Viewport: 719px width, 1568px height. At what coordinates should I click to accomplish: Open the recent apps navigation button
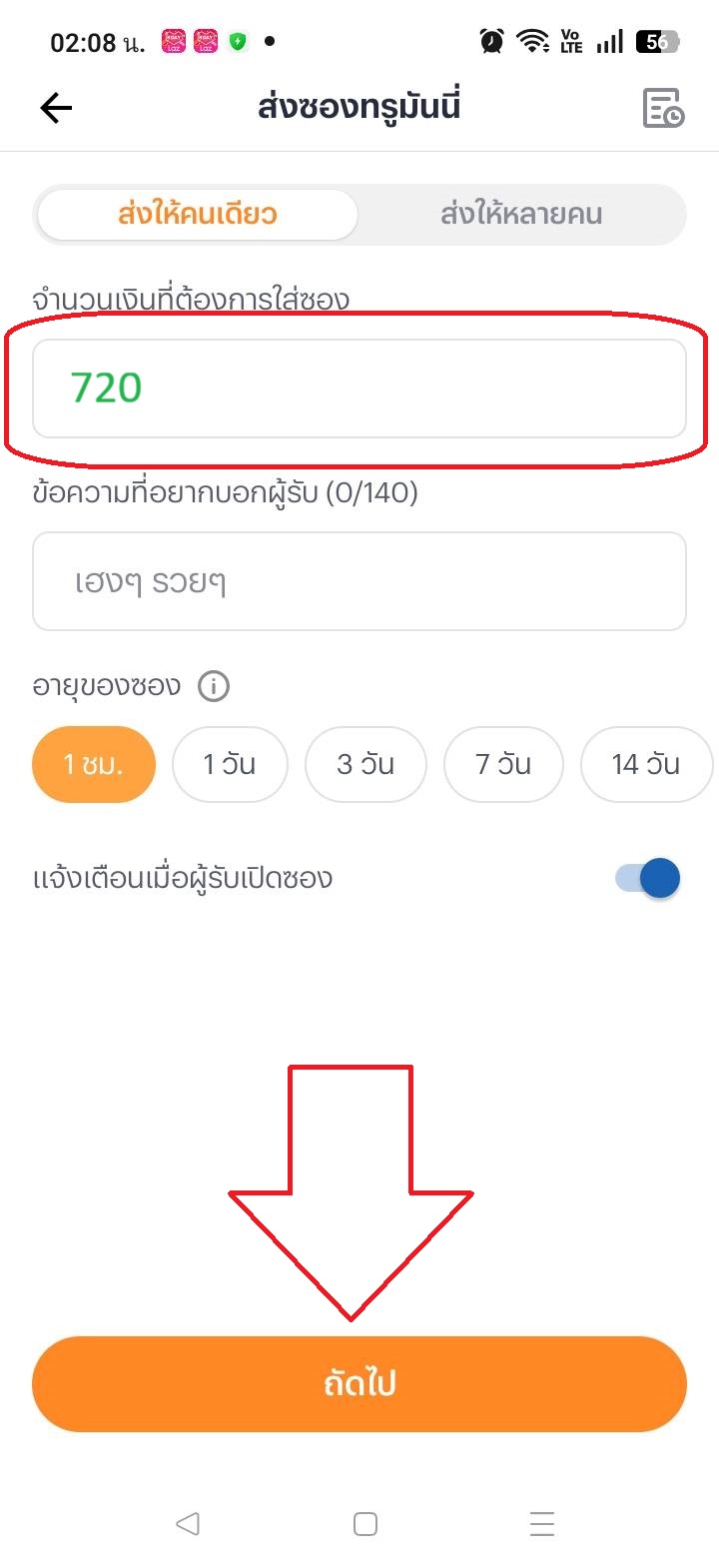540,1523
